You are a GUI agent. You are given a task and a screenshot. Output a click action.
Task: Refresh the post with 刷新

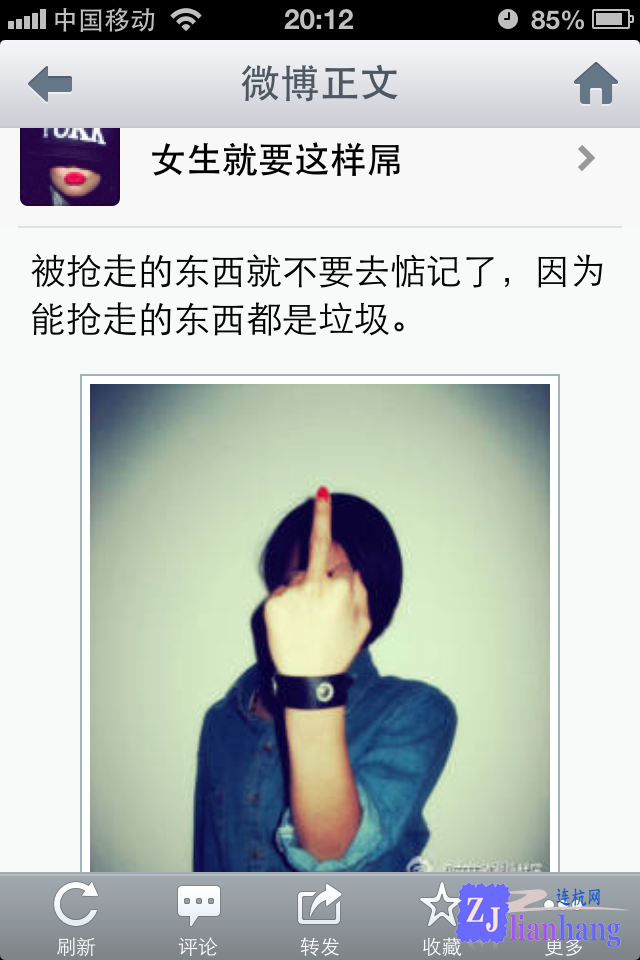point(76,917)
